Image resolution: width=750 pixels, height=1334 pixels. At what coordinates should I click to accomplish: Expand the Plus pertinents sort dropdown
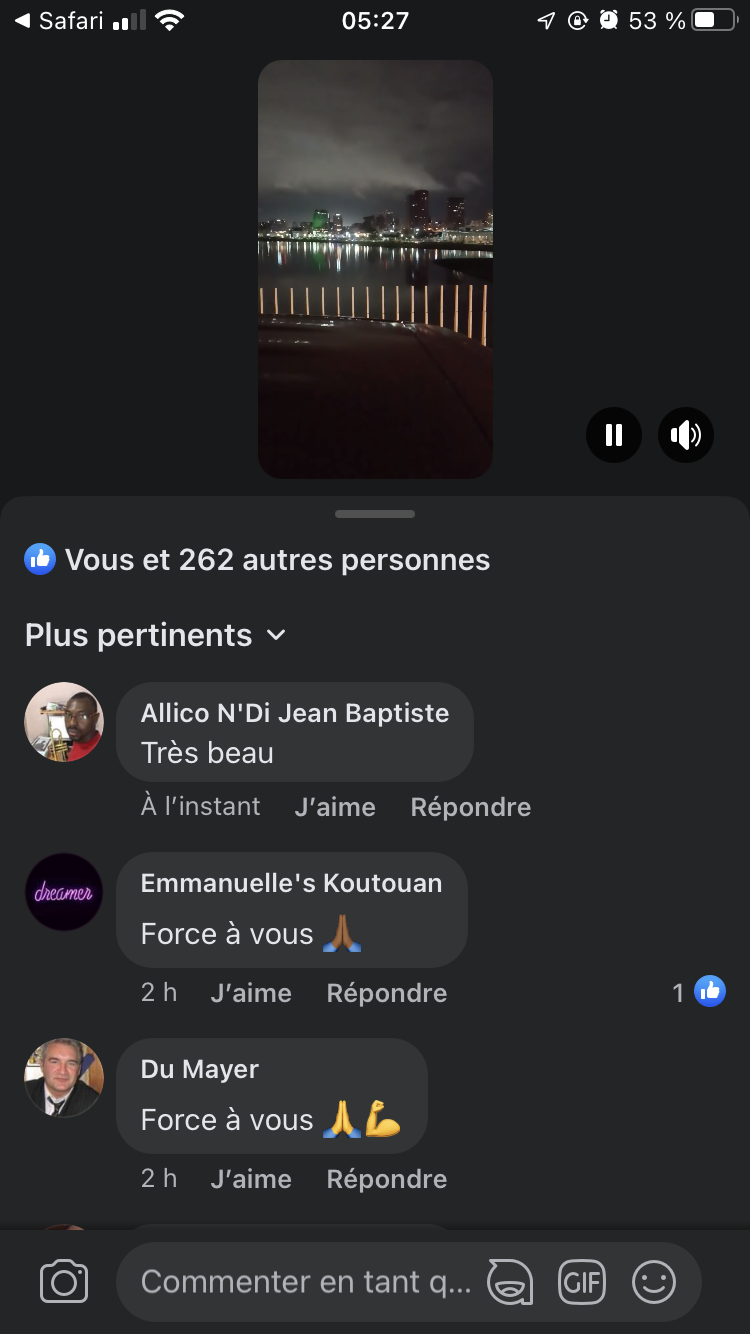[x=156, y=635]
